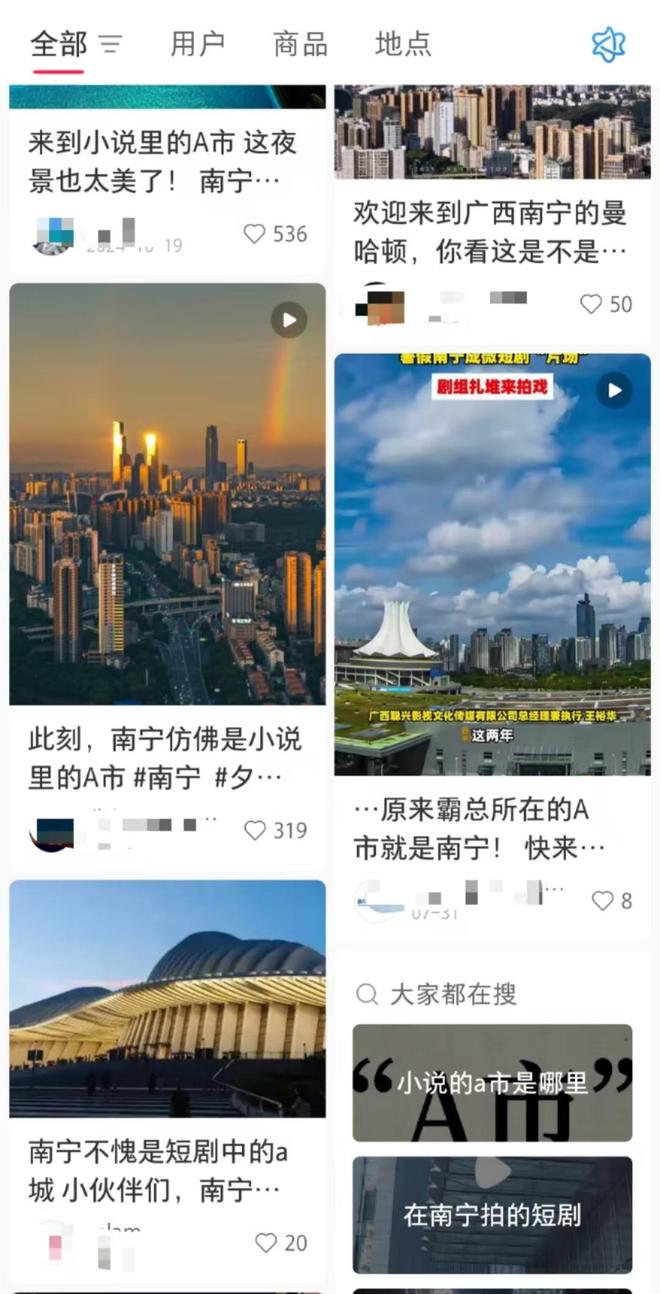This screenshot has width=660, height=1294.
Task: Like the 广西南宁的曼哈顿 post with 50 likes
Action: [591, 304]
